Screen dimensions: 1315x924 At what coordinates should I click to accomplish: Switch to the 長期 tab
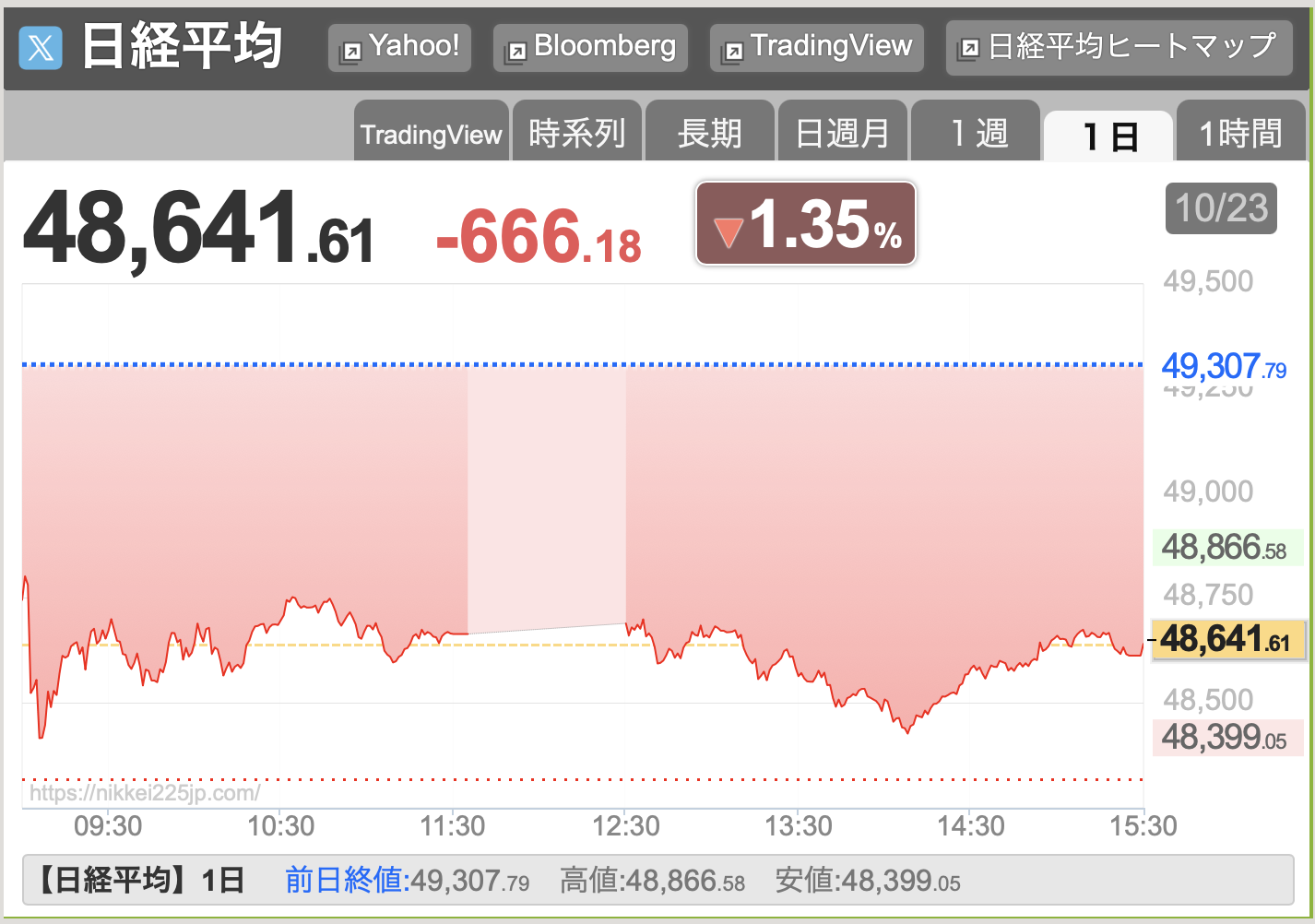tap(709, 134)
